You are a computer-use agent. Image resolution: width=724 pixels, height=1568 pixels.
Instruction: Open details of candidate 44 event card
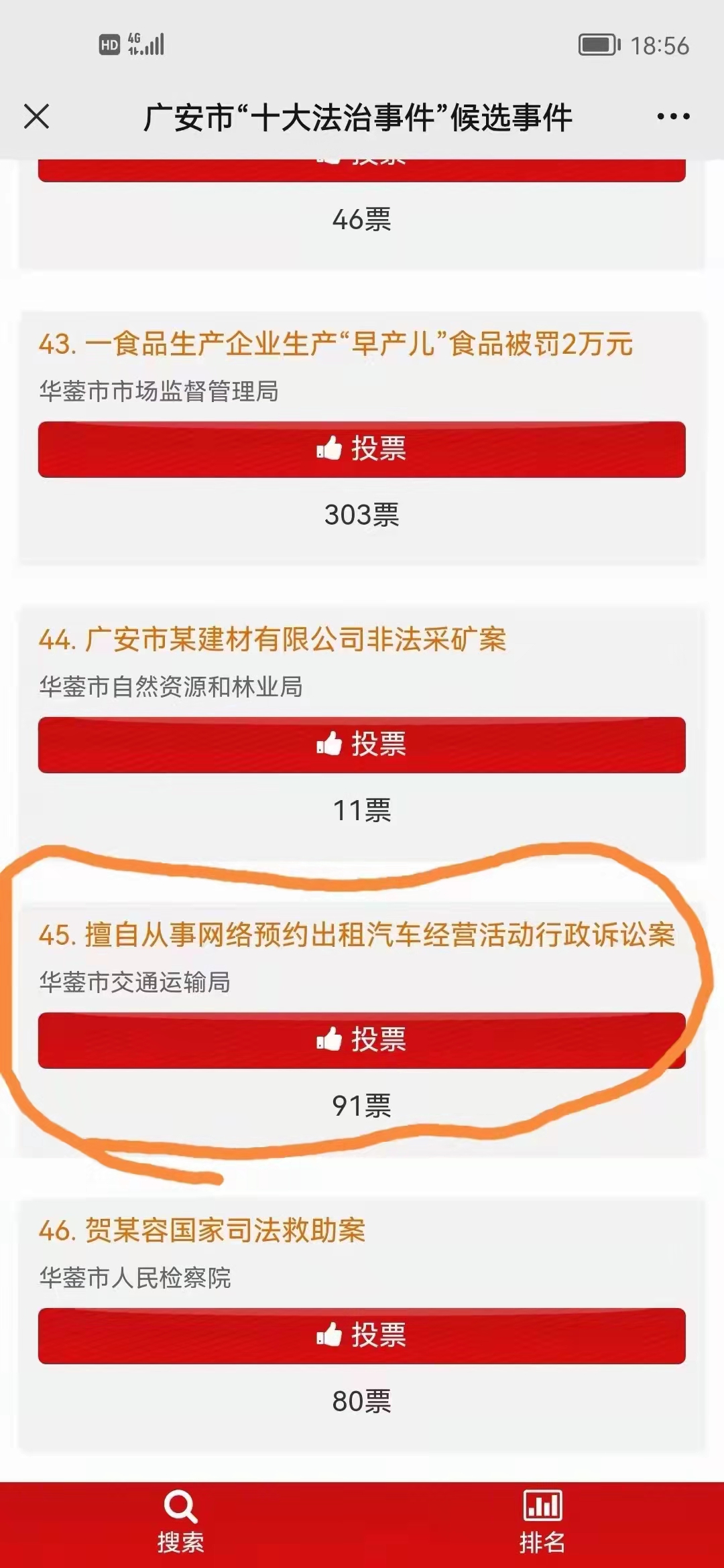tap(272, 640)
